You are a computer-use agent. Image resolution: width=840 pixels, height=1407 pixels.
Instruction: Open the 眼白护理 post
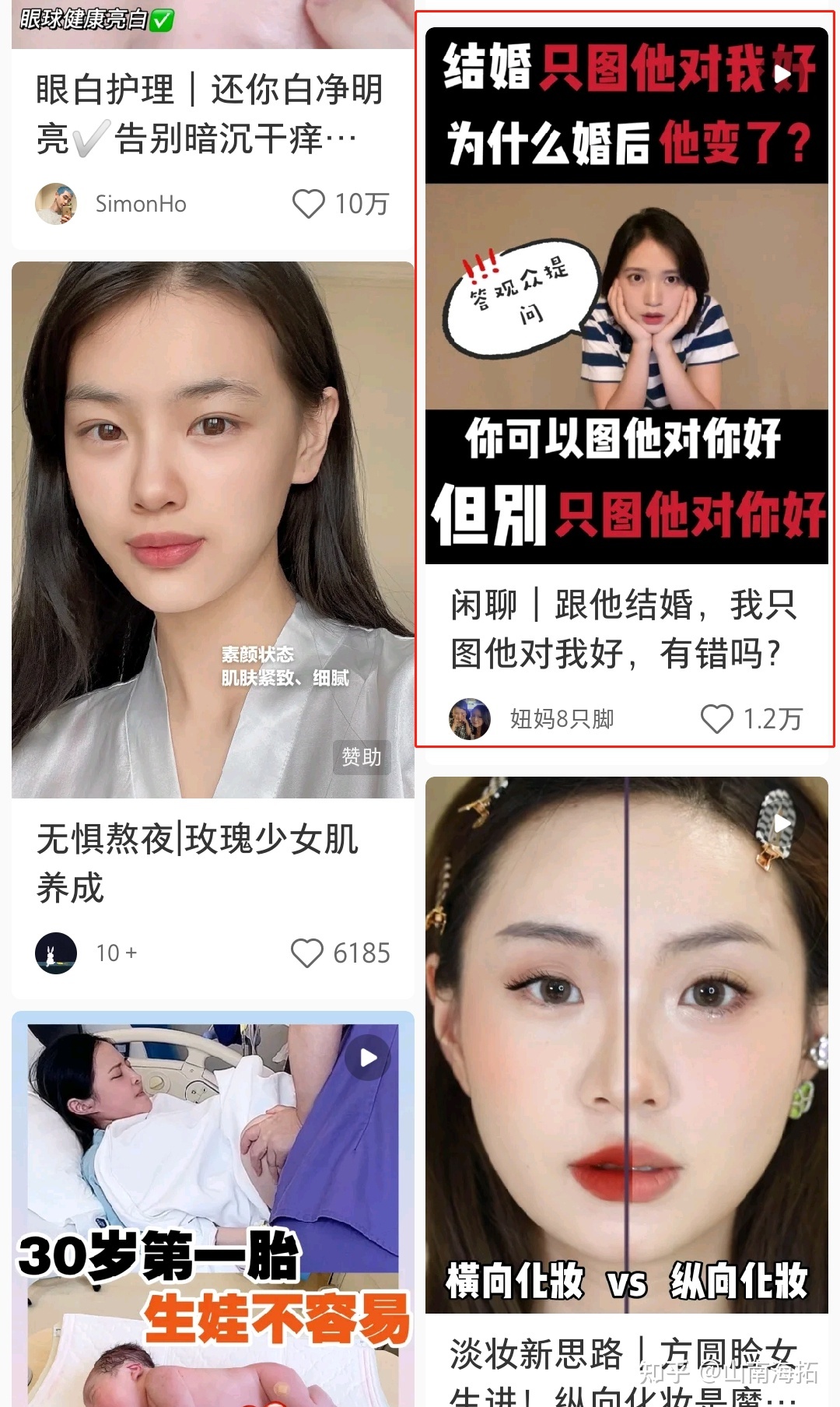pos(210,113)
